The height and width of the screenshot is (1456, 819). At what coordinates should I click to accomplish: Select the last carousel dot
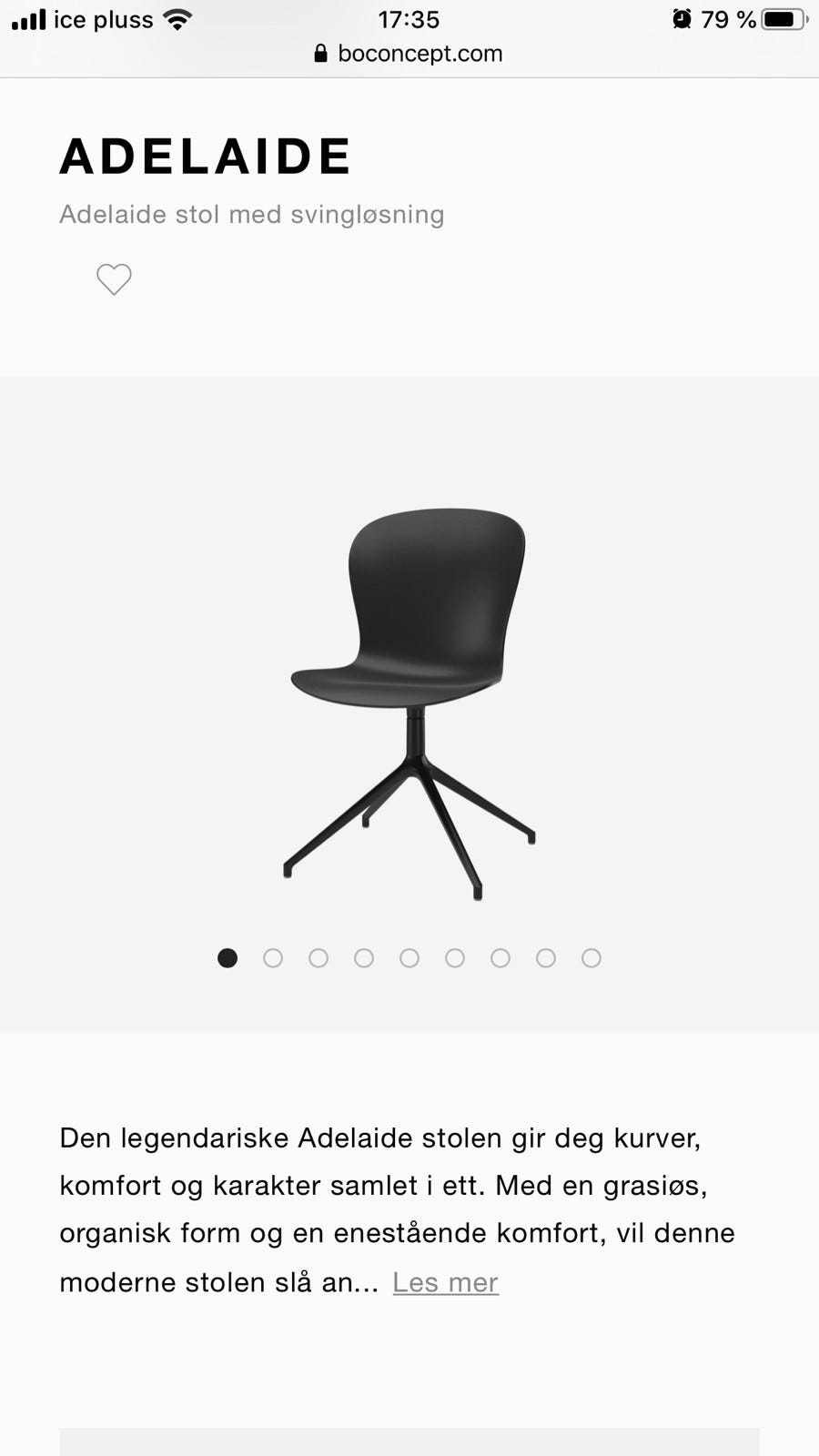(x=591, y=957)
